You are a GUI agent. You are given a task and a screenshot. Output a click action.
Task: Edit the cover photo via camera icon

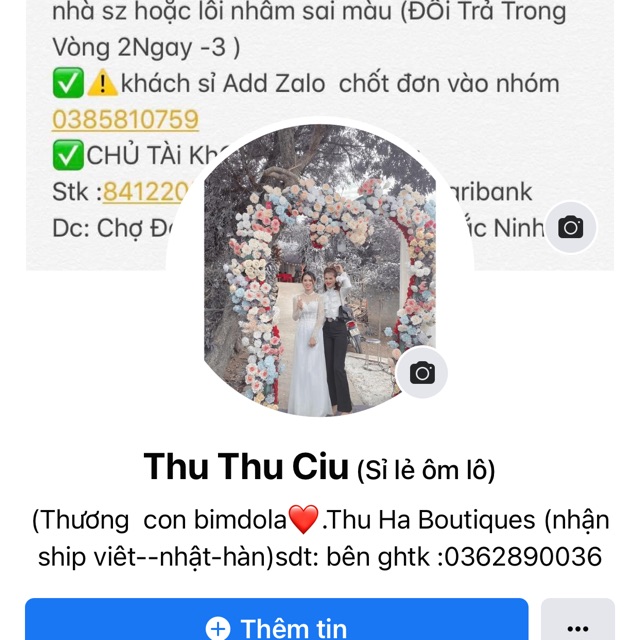click(571, 228)
